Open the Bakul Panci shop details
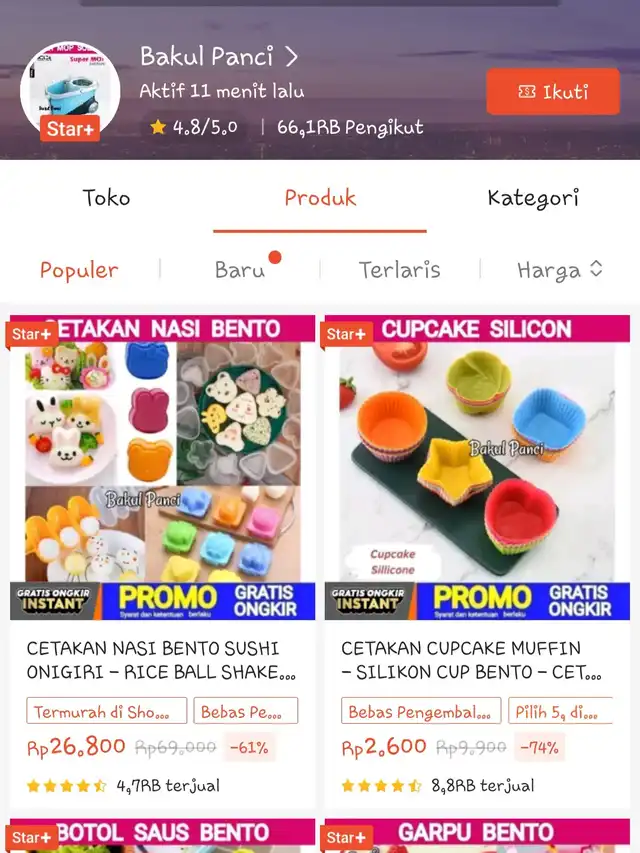Viewport: 640px width, 853px height. coord(218,56)
